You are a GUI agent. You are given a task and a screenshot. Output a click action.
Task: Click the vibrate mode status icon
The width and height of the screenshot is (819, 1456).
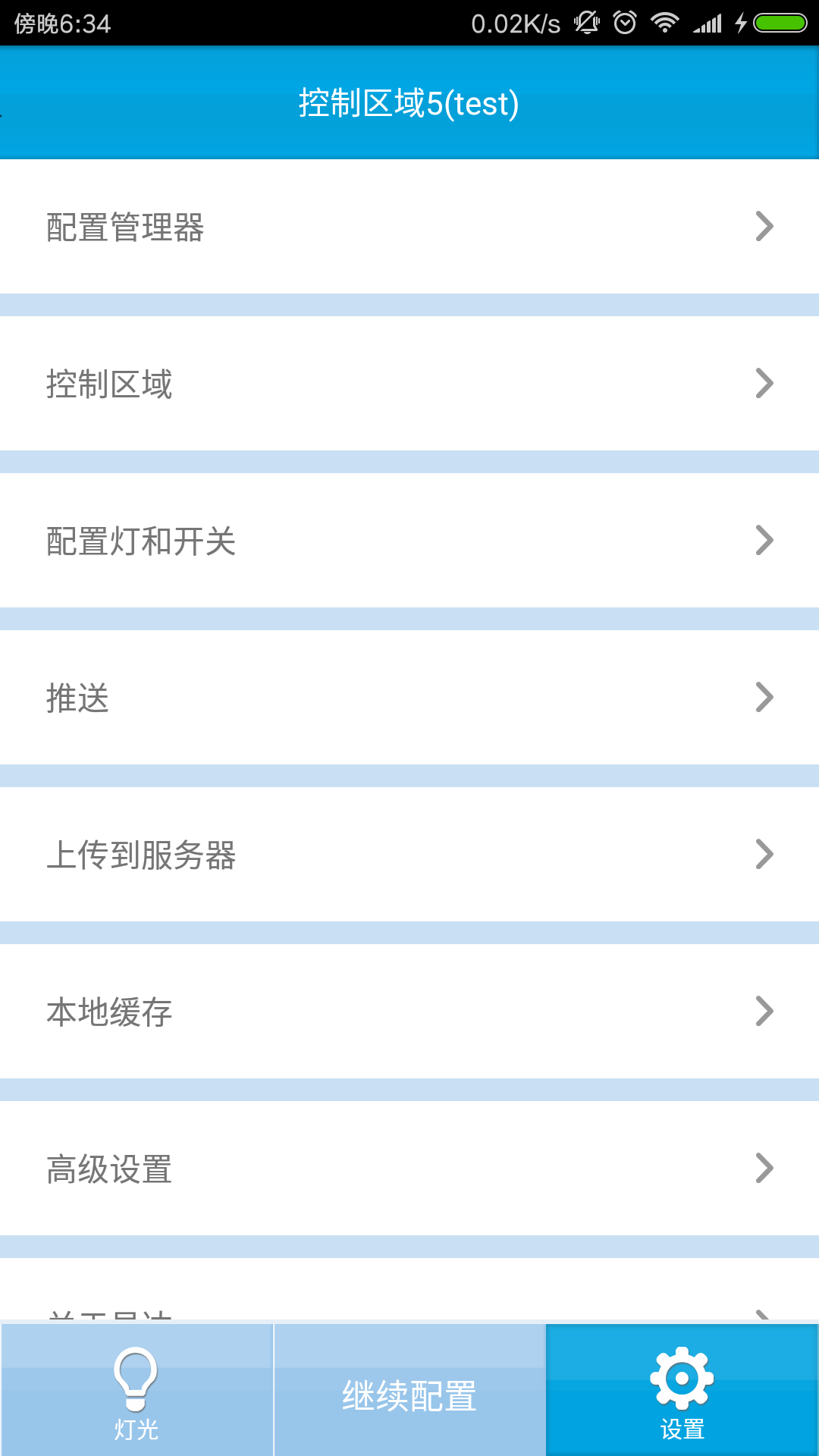(x=584, y=21)
